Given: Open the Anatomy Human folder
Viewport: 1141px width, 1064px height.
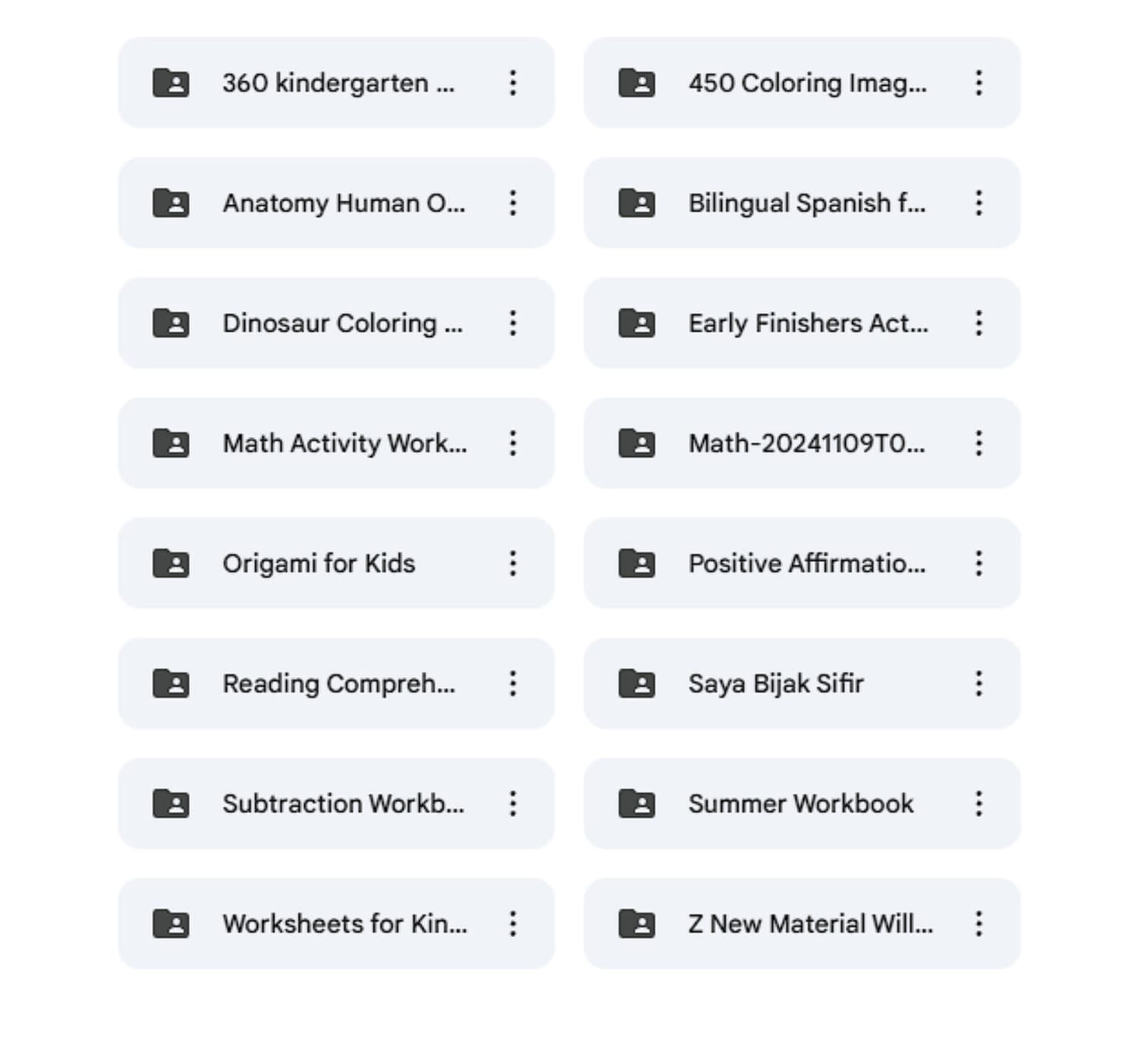Looking at the screenshot, I should point(336,203).
